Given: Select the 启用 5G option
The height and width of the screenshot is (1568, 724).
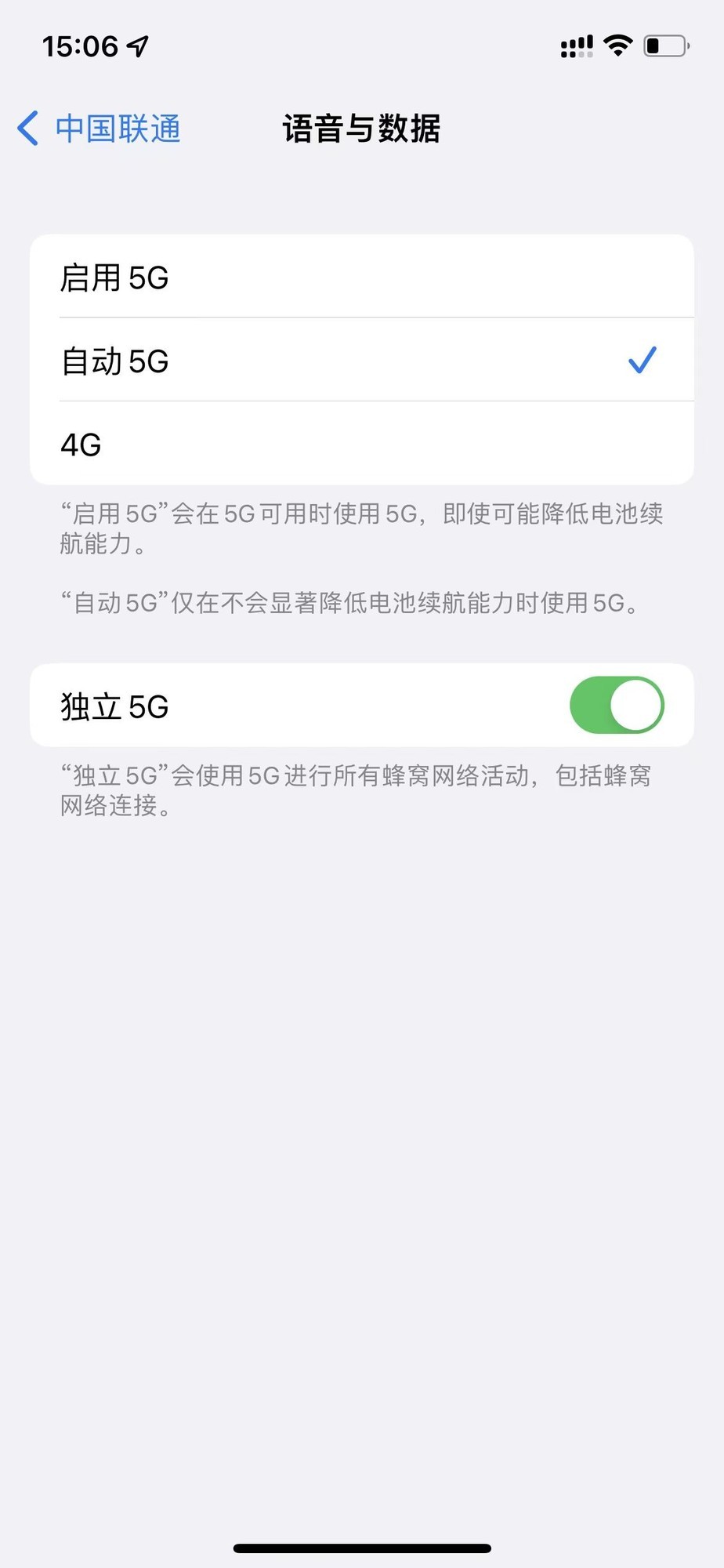Looking at the screenshot, I should [x=360, y=278].
